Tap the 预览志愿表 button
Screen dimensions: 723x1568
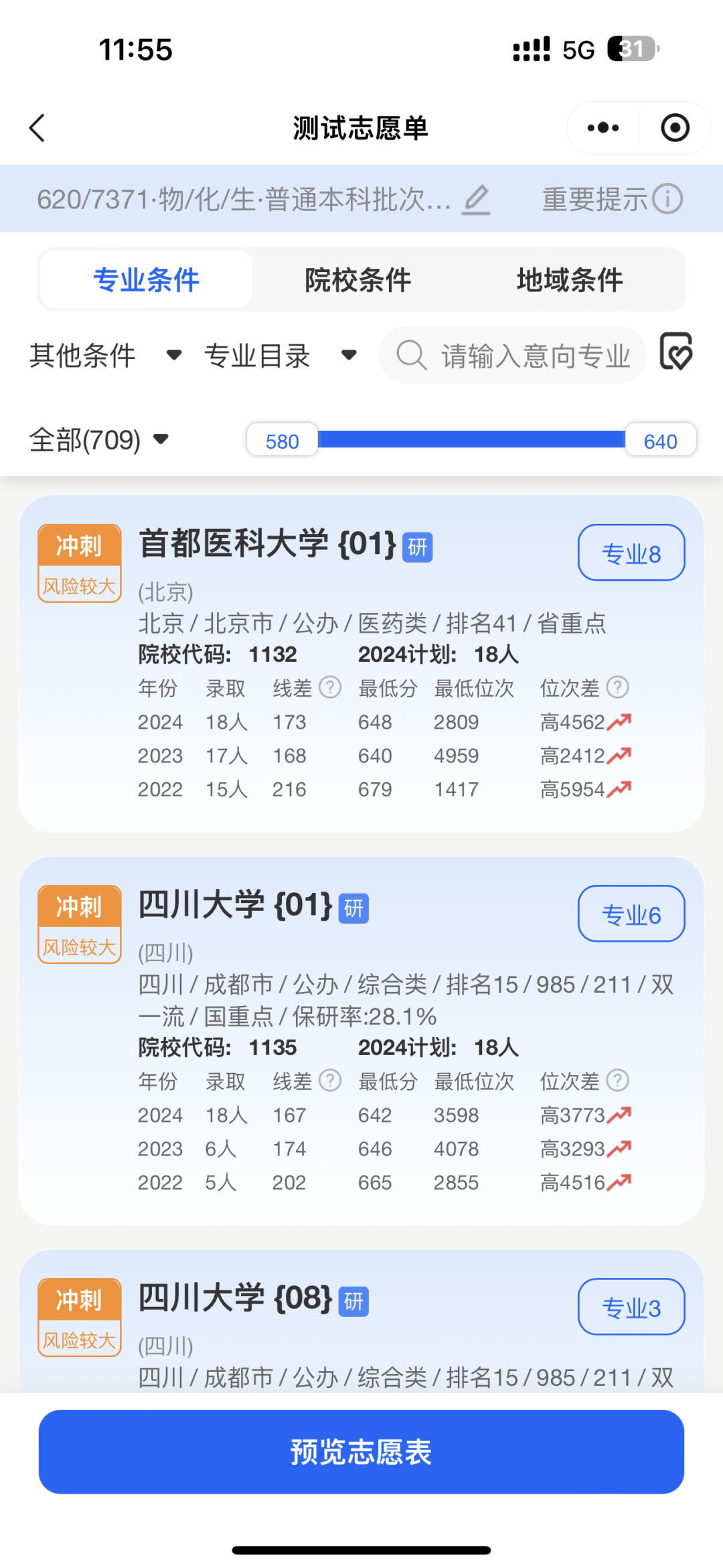point(361,1451)
